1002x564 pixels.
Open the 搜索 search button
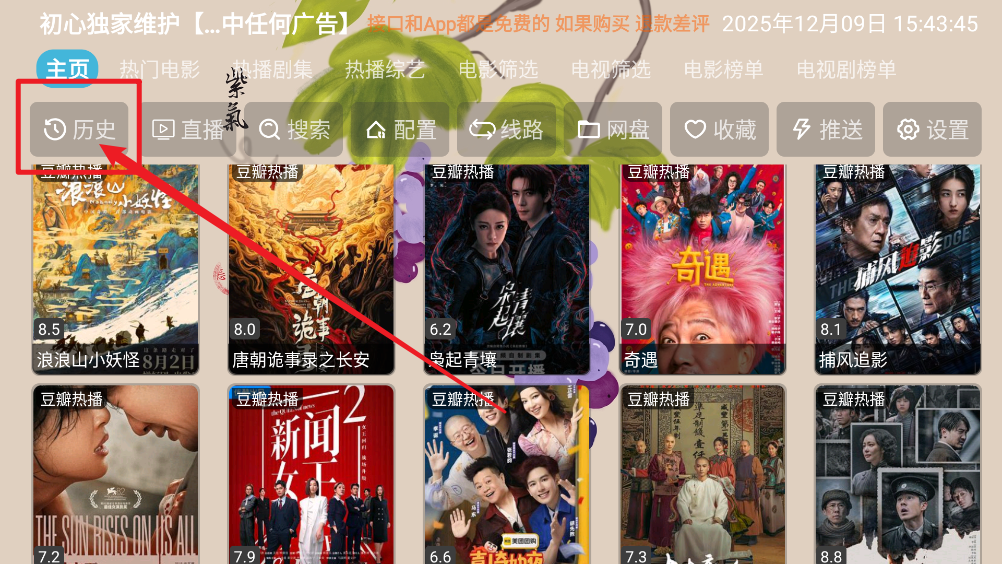tap(294, 129)
